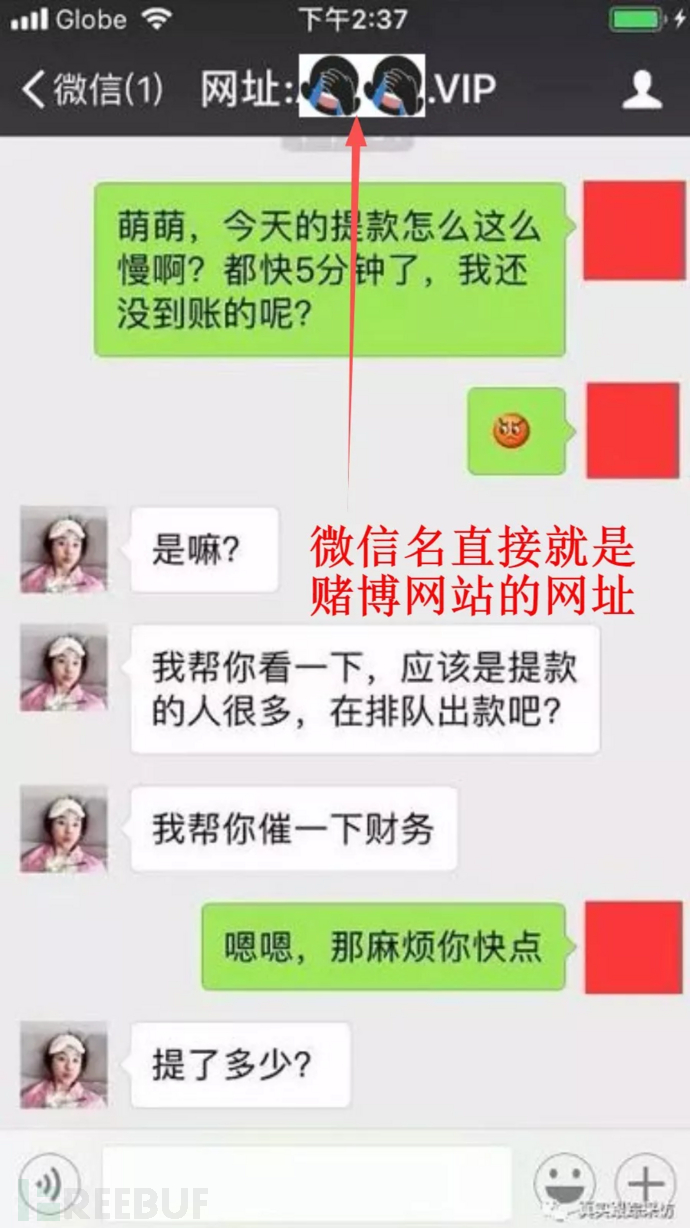Viewport: 690px width, 1228px height.
Task: Go back to the 微信 chat list
Action: point(92,90)
